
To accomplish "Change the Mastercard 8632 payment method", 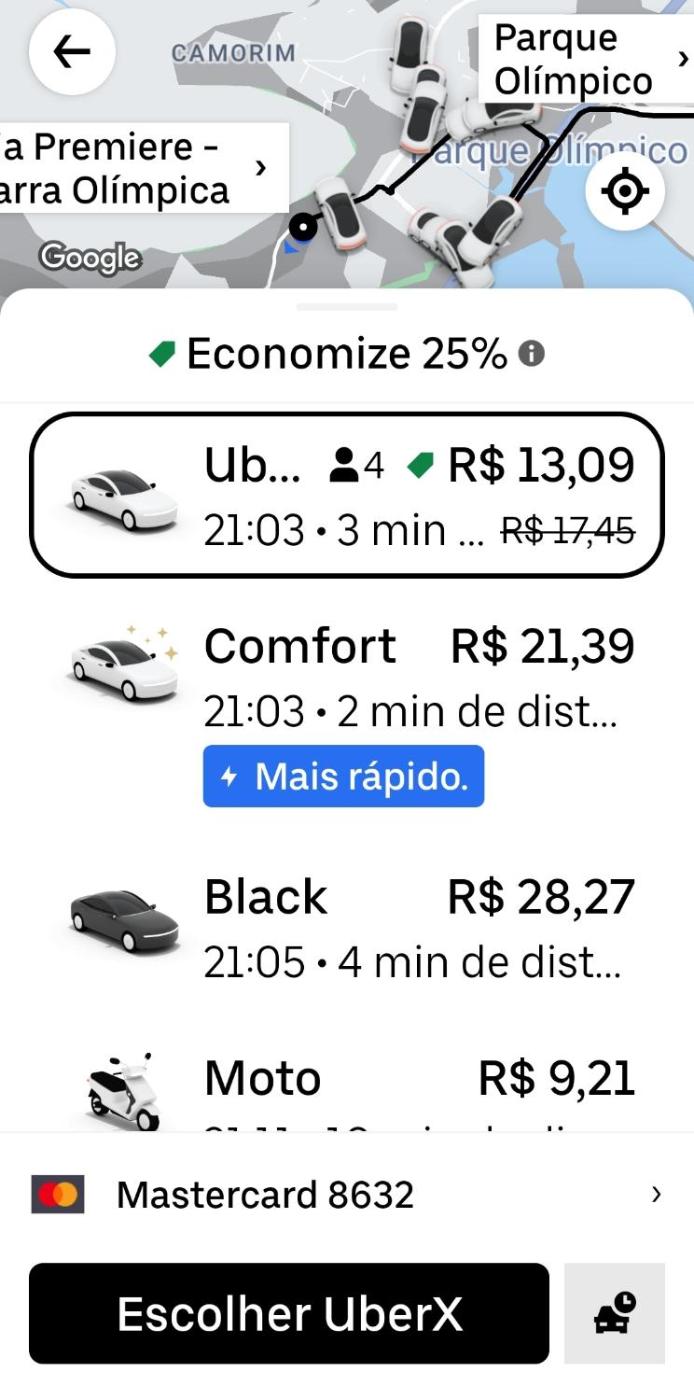I will click(346, 1194).
